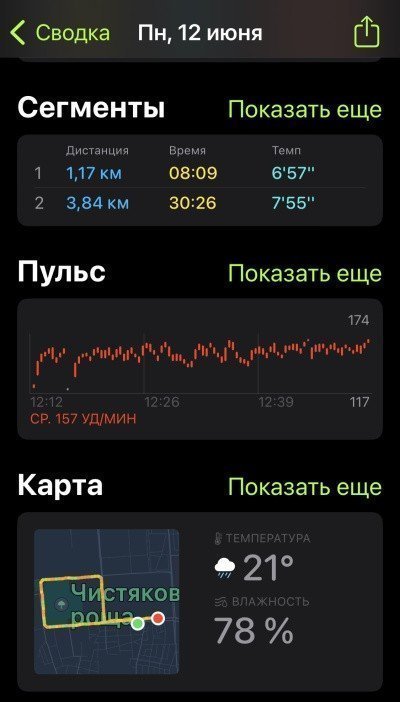Show more in Сегменты section
This screenshot has width=400, height=702.
point(305,110)
